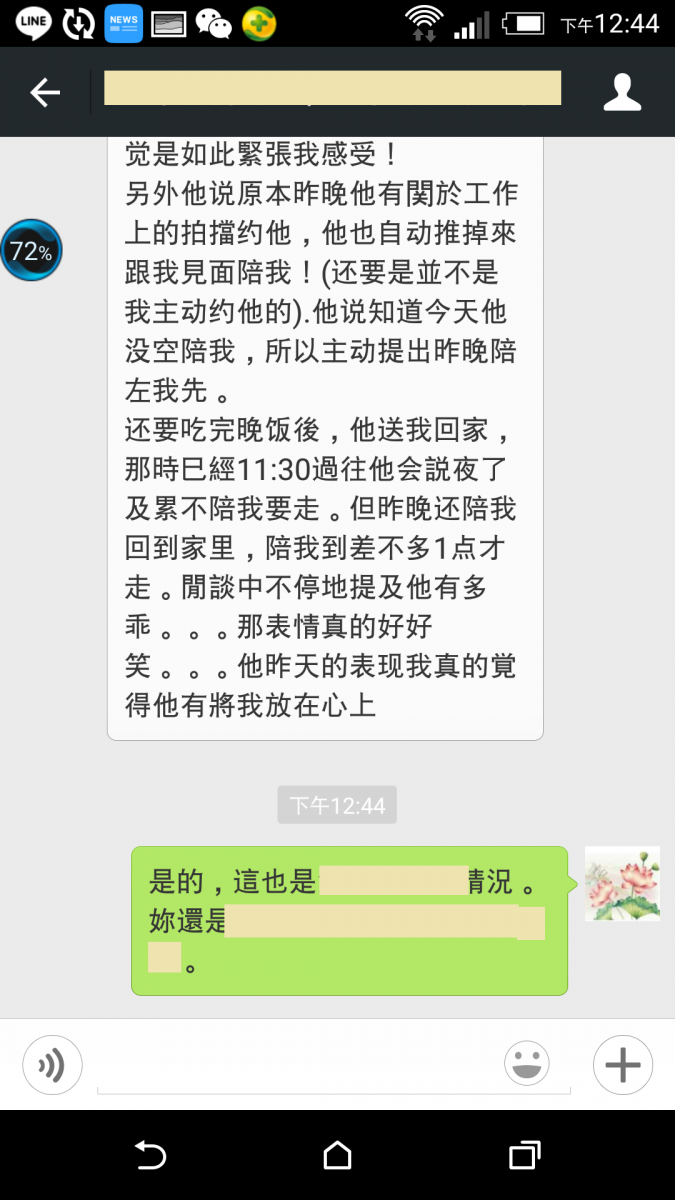Go back to the chat list

(x=45, y=93)
